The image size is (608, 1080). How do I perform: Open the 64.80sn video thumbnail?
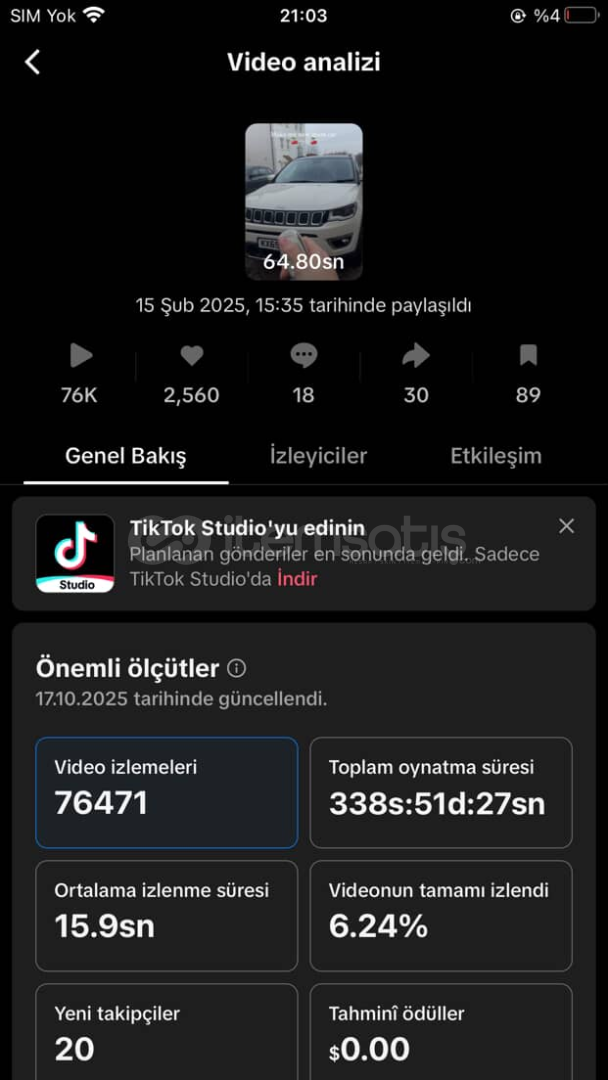tap(304, 201)
